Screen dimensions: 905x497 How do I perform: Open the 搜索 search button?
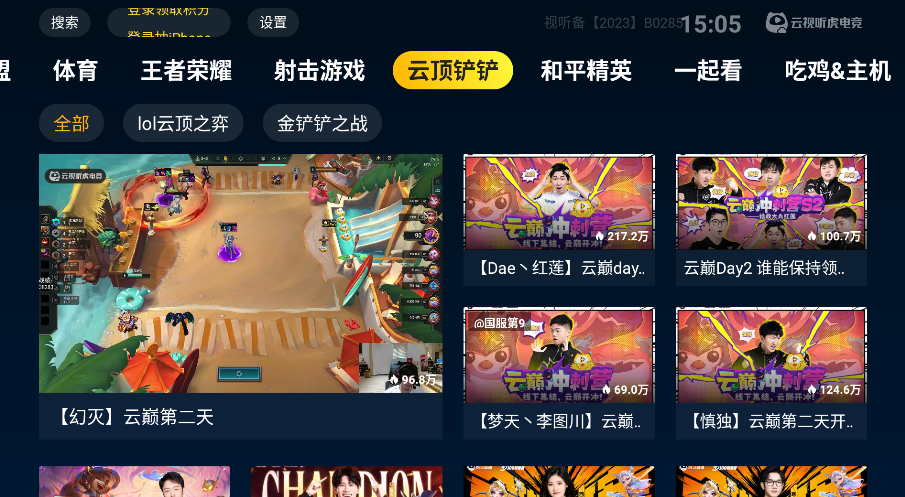tap(65, 22)
